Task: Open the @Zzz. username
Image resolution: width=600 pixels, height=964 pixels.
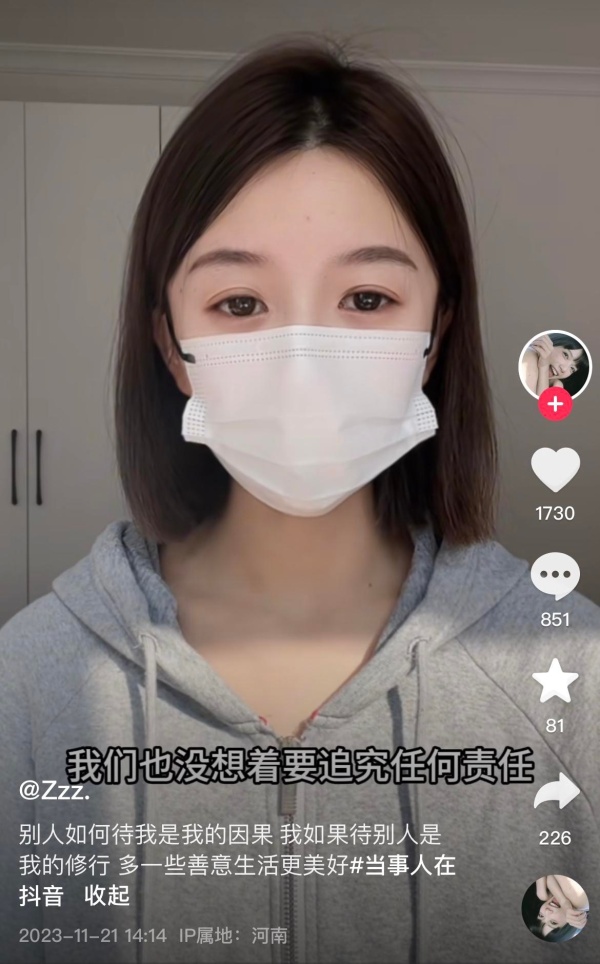Action: click(55, 789)
